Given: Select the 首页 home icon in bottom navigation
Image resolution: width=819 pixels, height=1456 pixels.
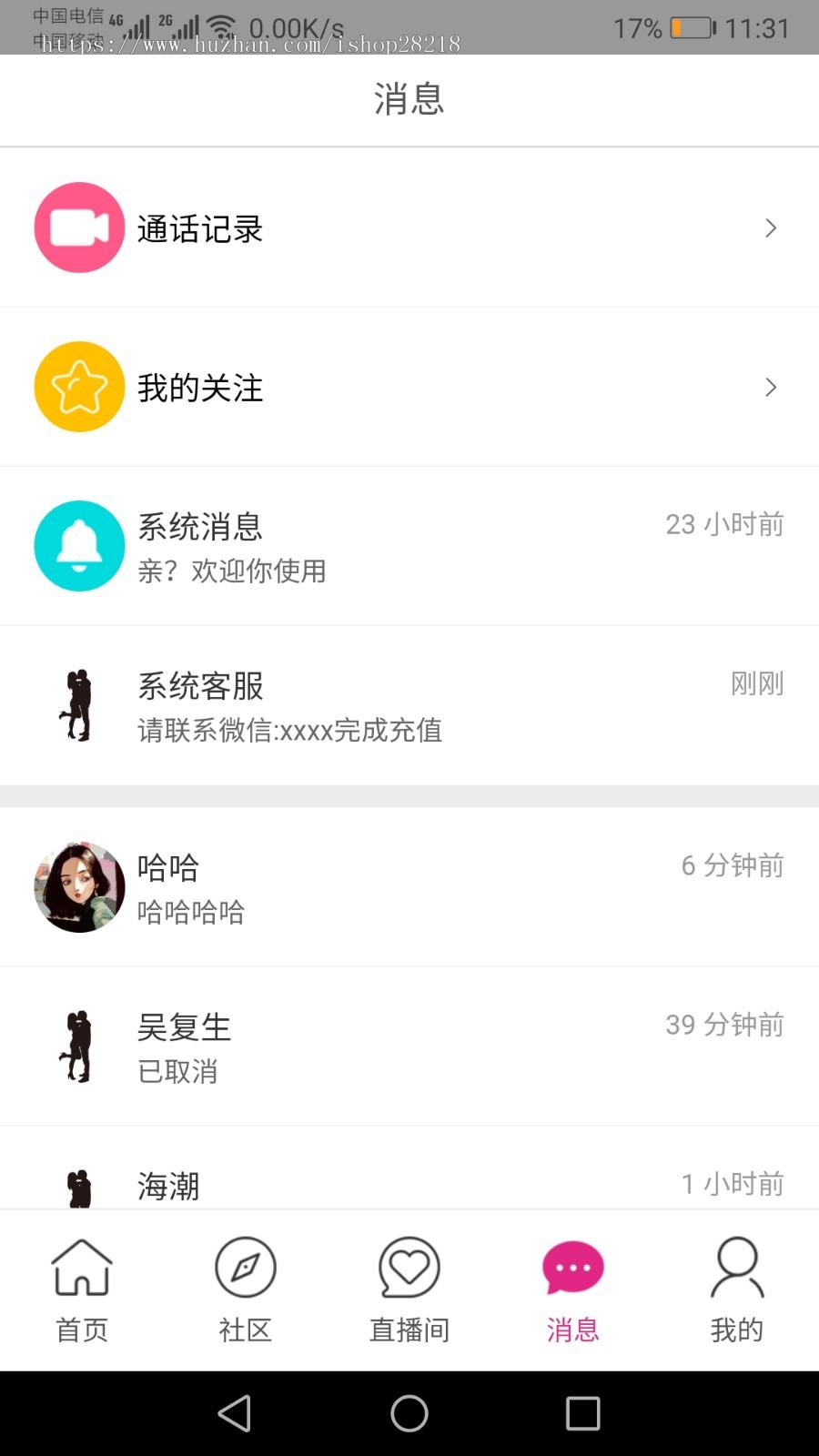Looking at the screenshot, I should click(x=81, y=1265).
